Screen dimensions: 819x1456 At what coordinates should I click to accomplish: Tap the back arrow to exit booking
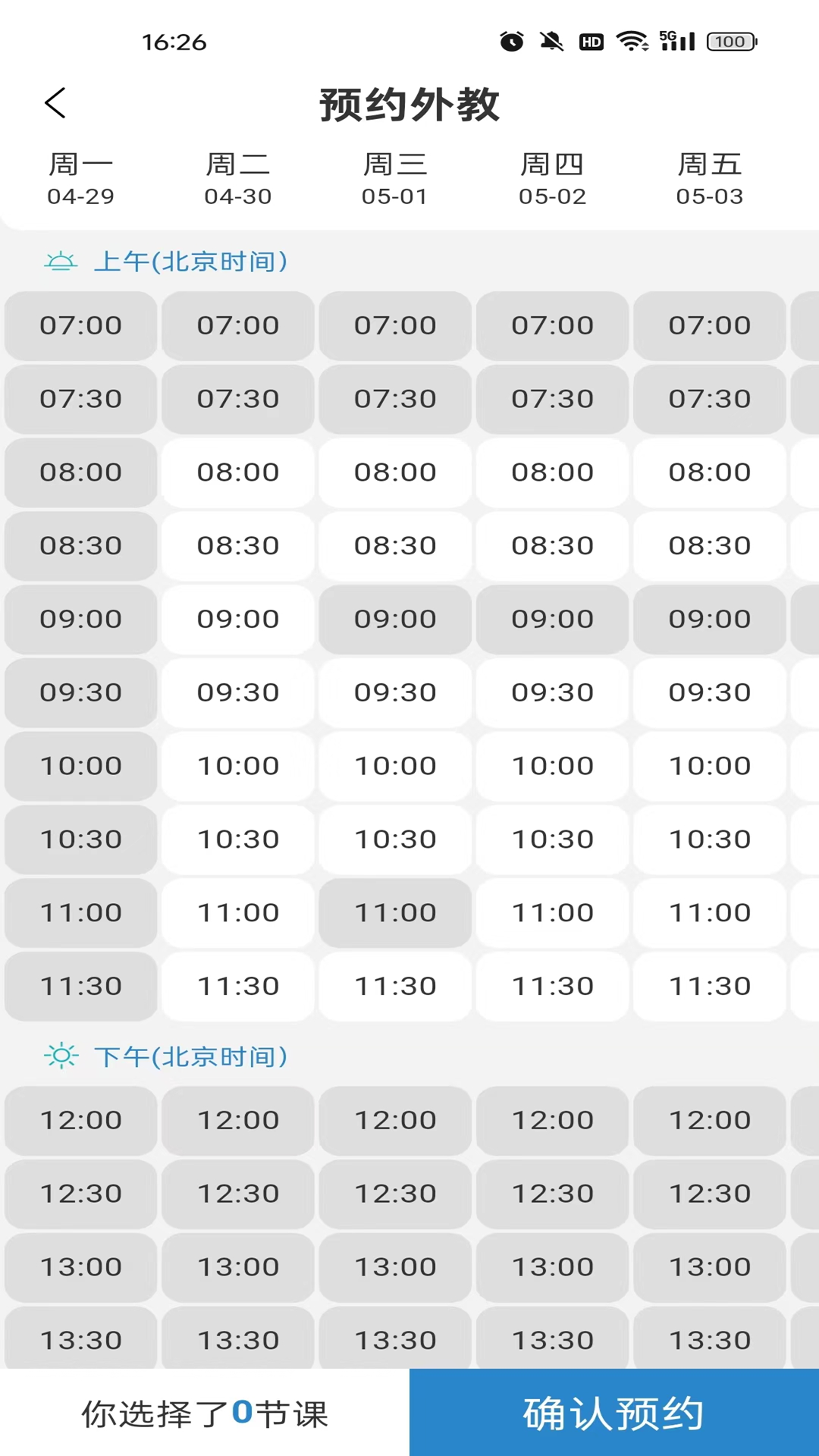click(55, 102)
